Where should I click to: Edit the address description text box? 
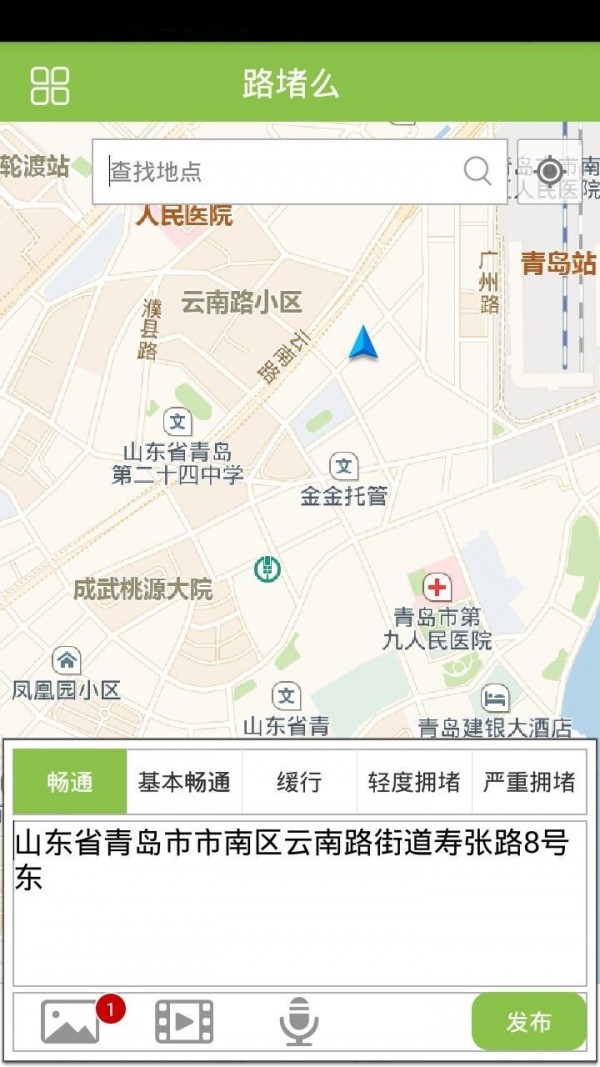tap(299, 904)
